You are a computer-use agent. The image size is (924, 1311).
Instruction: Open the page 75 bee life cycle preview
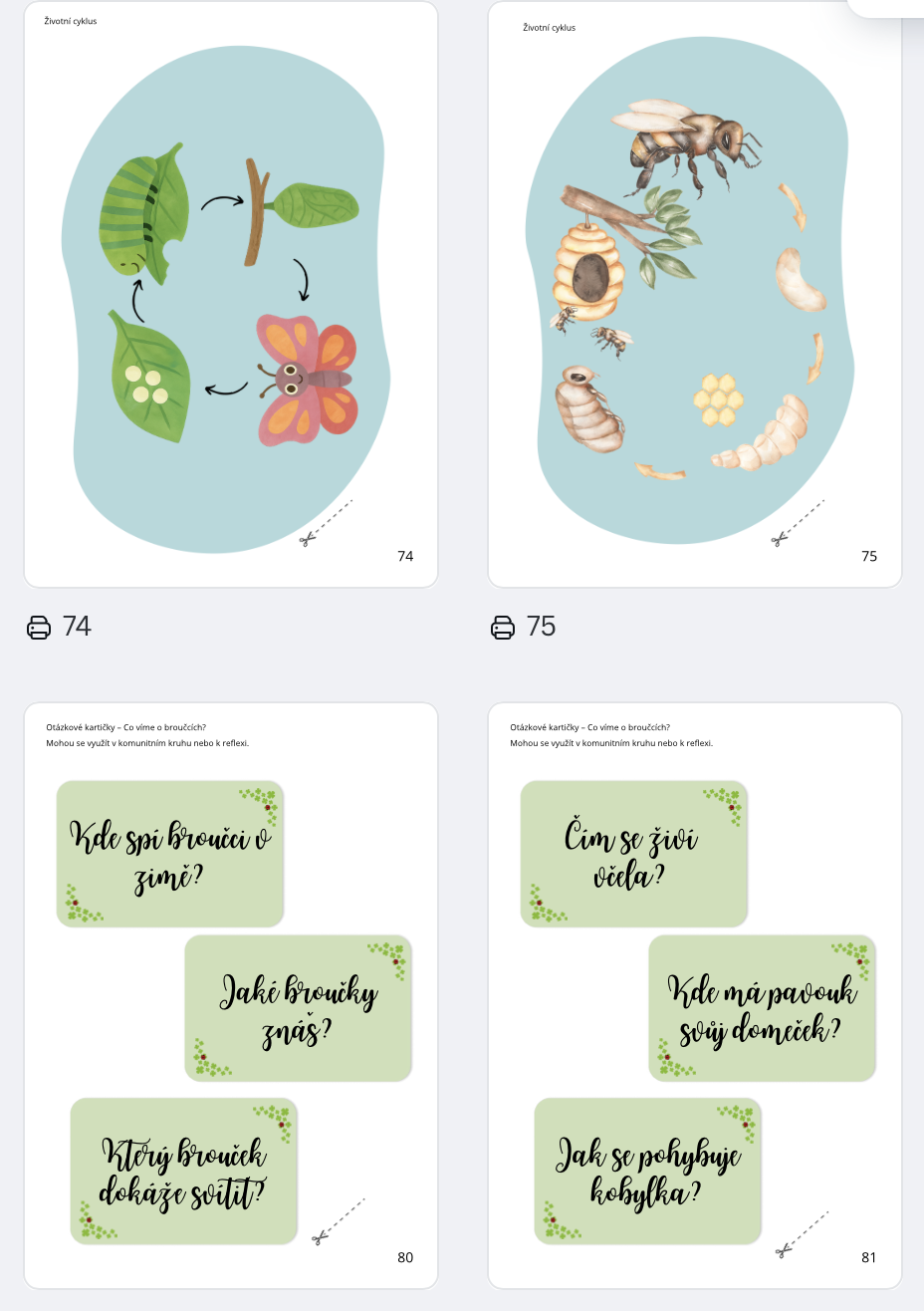pos(694,294)
